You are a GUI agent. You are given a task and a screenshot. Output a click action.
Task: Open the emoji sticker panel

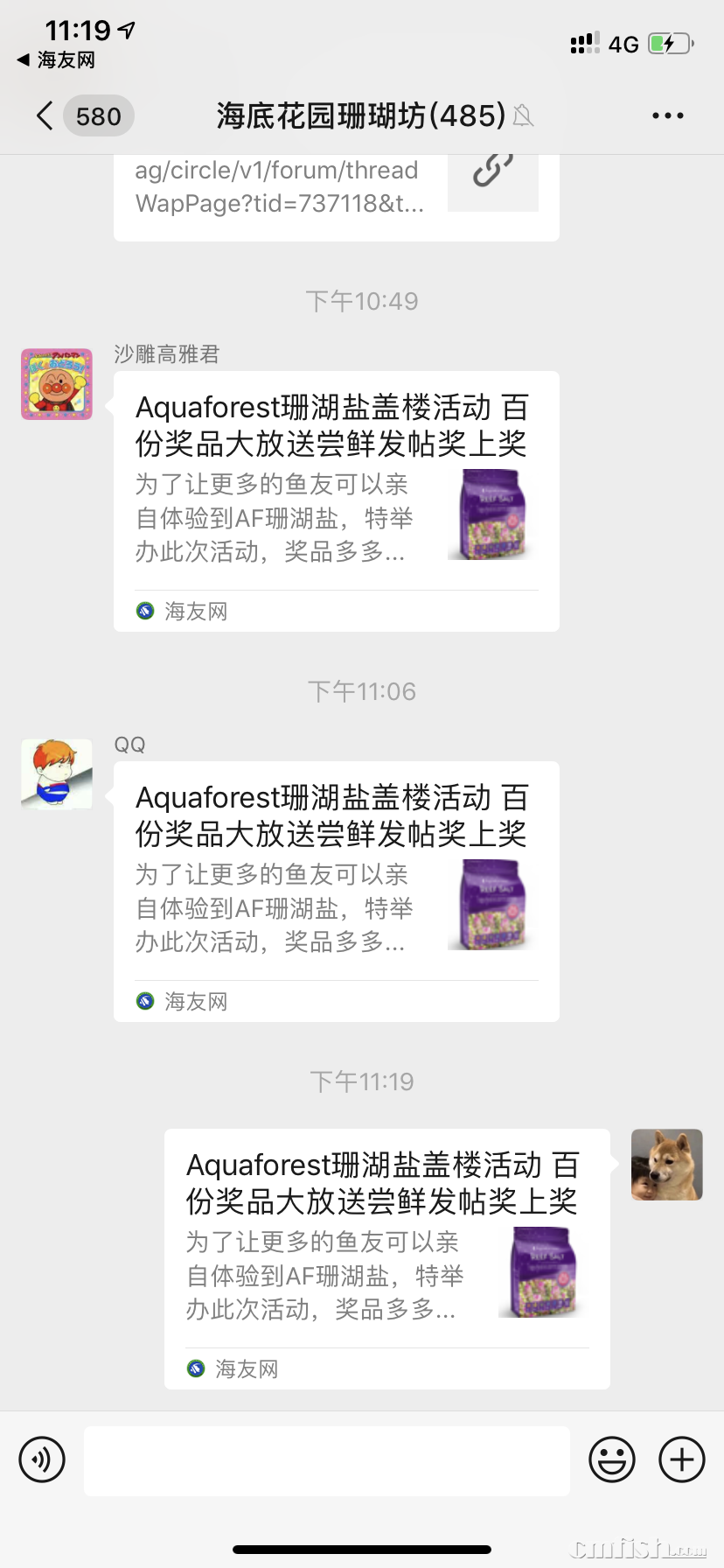tap(612, 1459)
